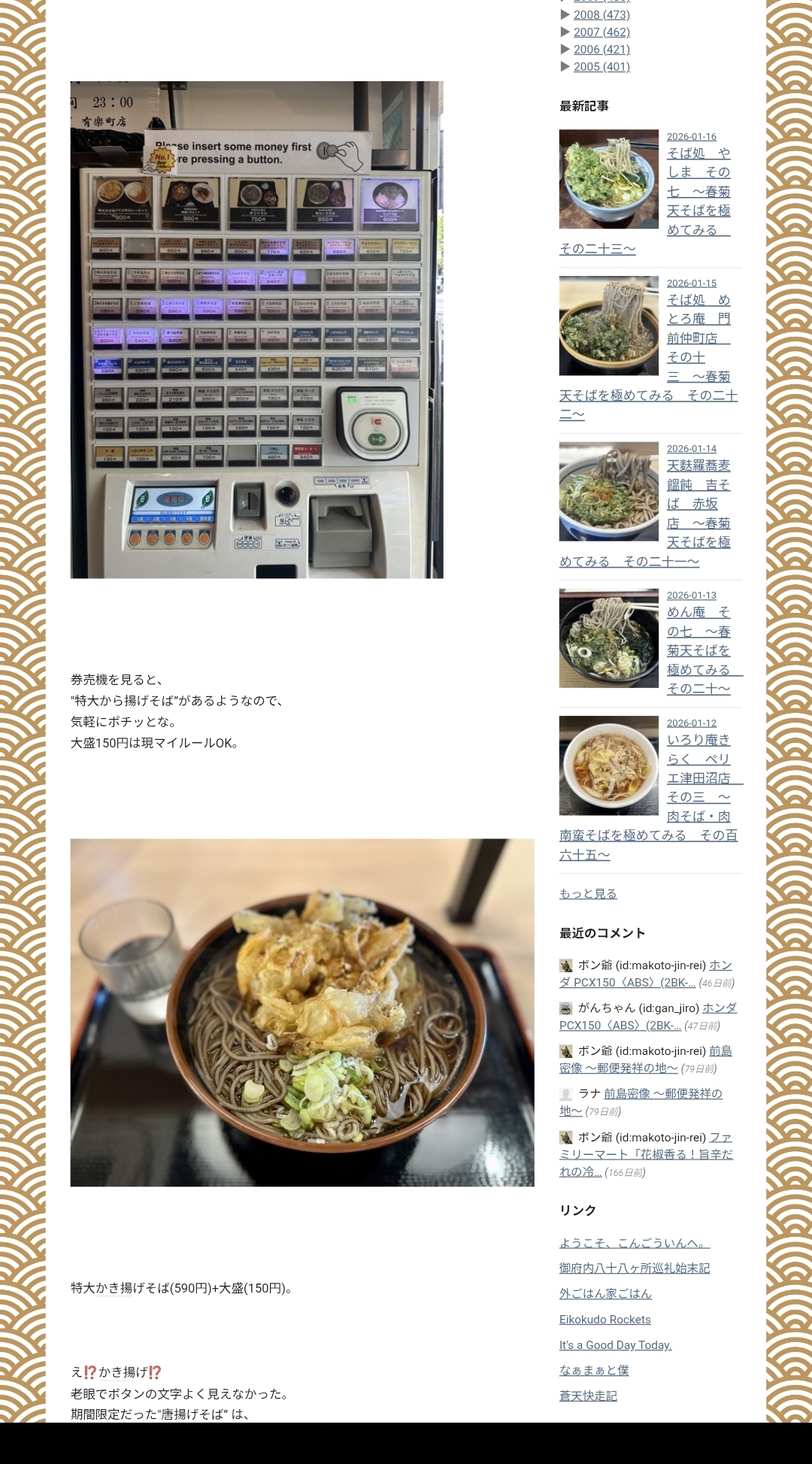Open the 外ごはん家ごはん blog link

605,1294
